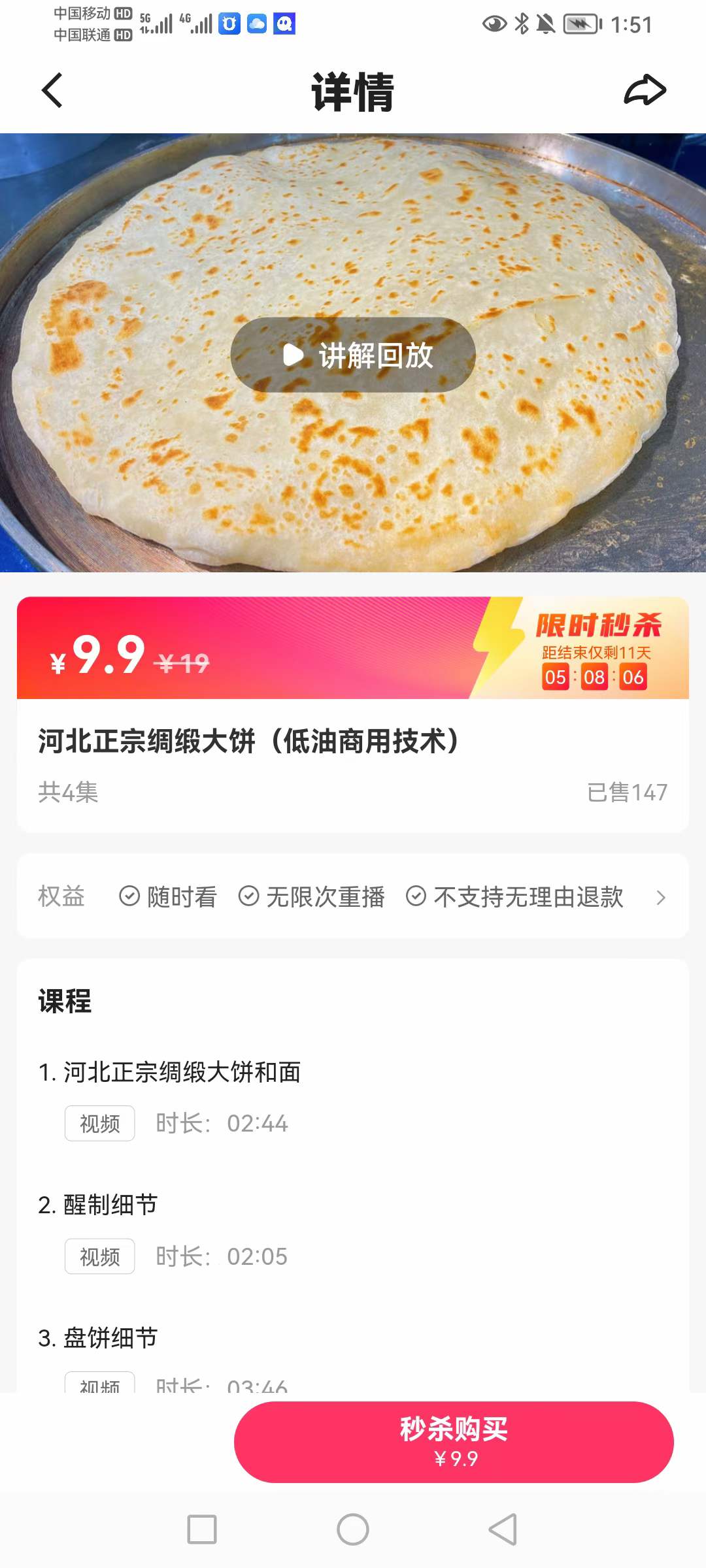Switch to the 详情 title area
The height and width of the screenshot is (1568, 706).
click(x=353, y=91)
